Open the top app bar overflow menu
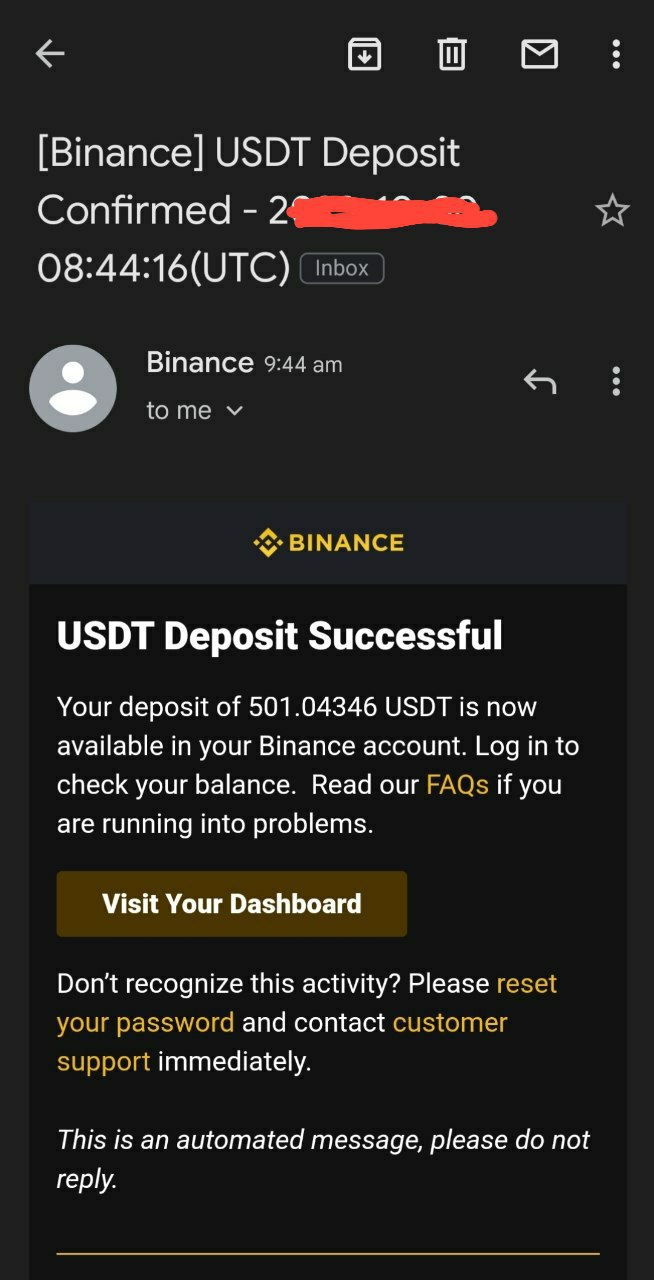Viewport: 654px width, 1280px height. (616, 54)
